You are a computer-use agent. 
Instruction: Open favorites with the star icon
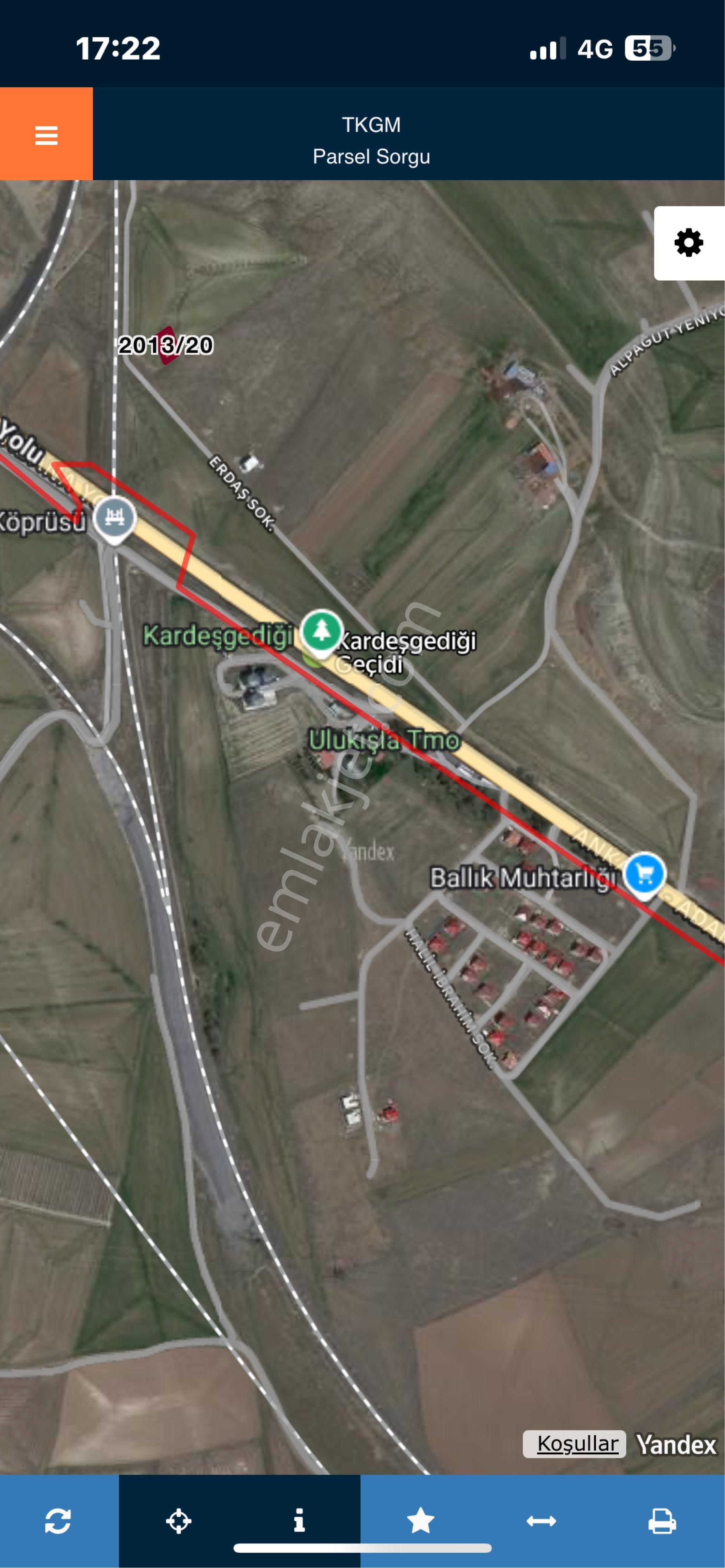point(420,1520)
